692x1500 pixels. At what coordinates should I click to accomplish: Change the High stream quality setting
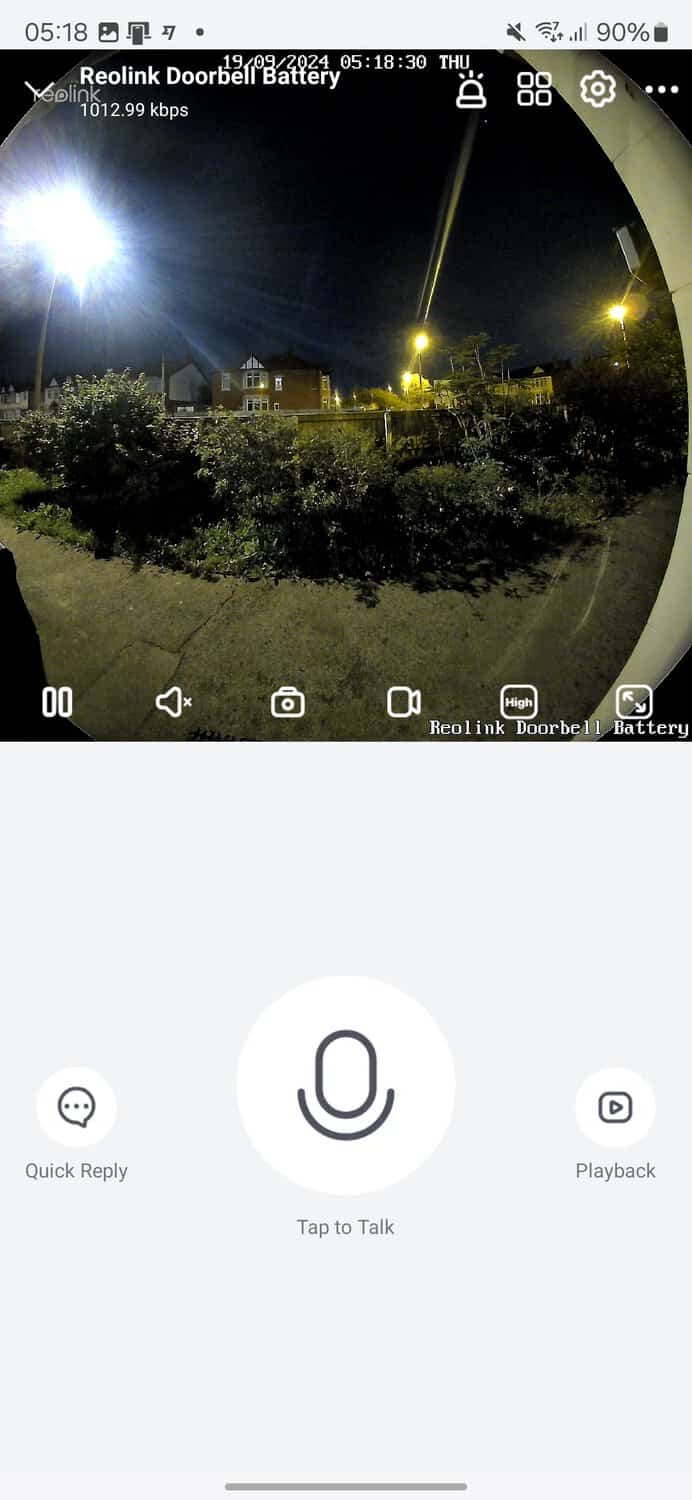(x=518, y=702)
